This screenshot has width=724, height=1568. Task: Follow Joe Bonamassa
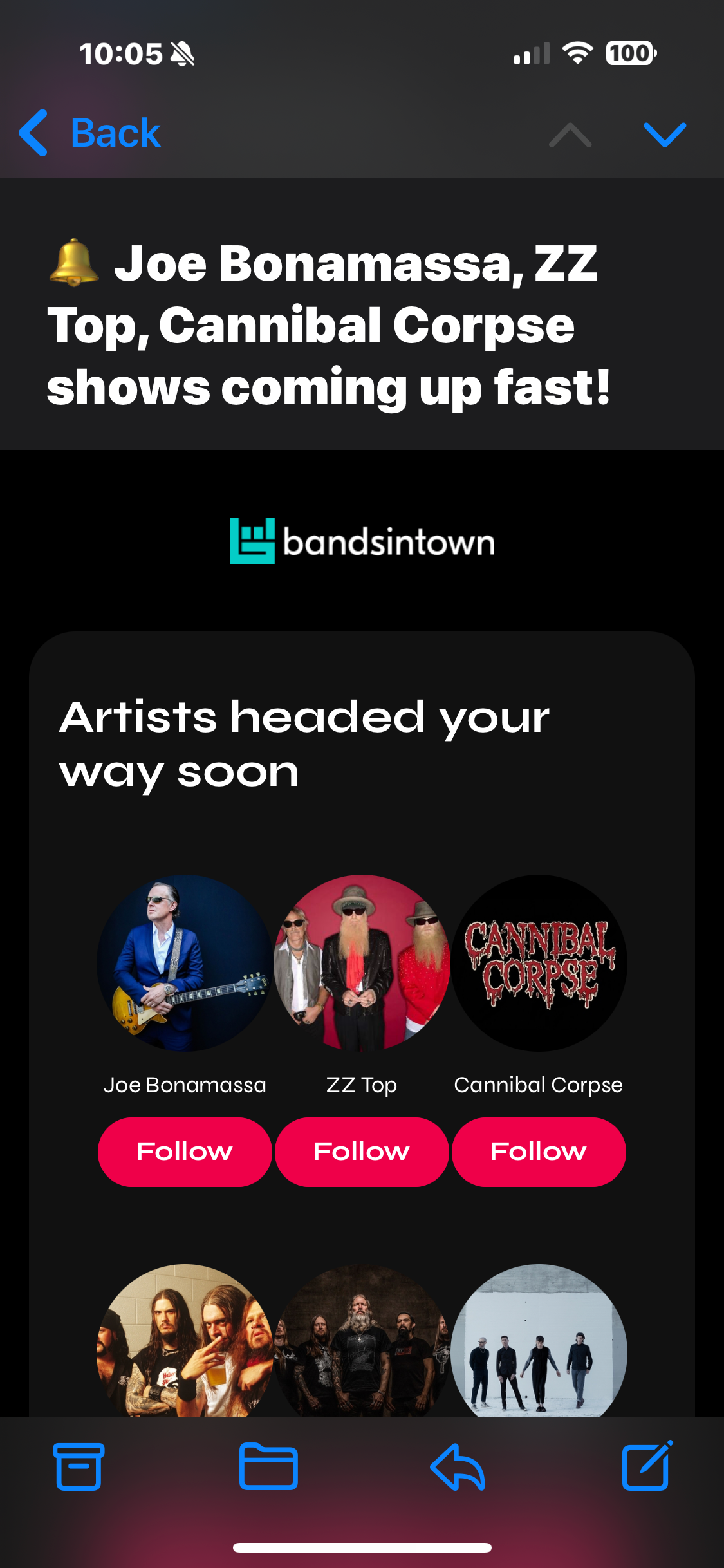pyautogui.click(x=185, y=1152)
